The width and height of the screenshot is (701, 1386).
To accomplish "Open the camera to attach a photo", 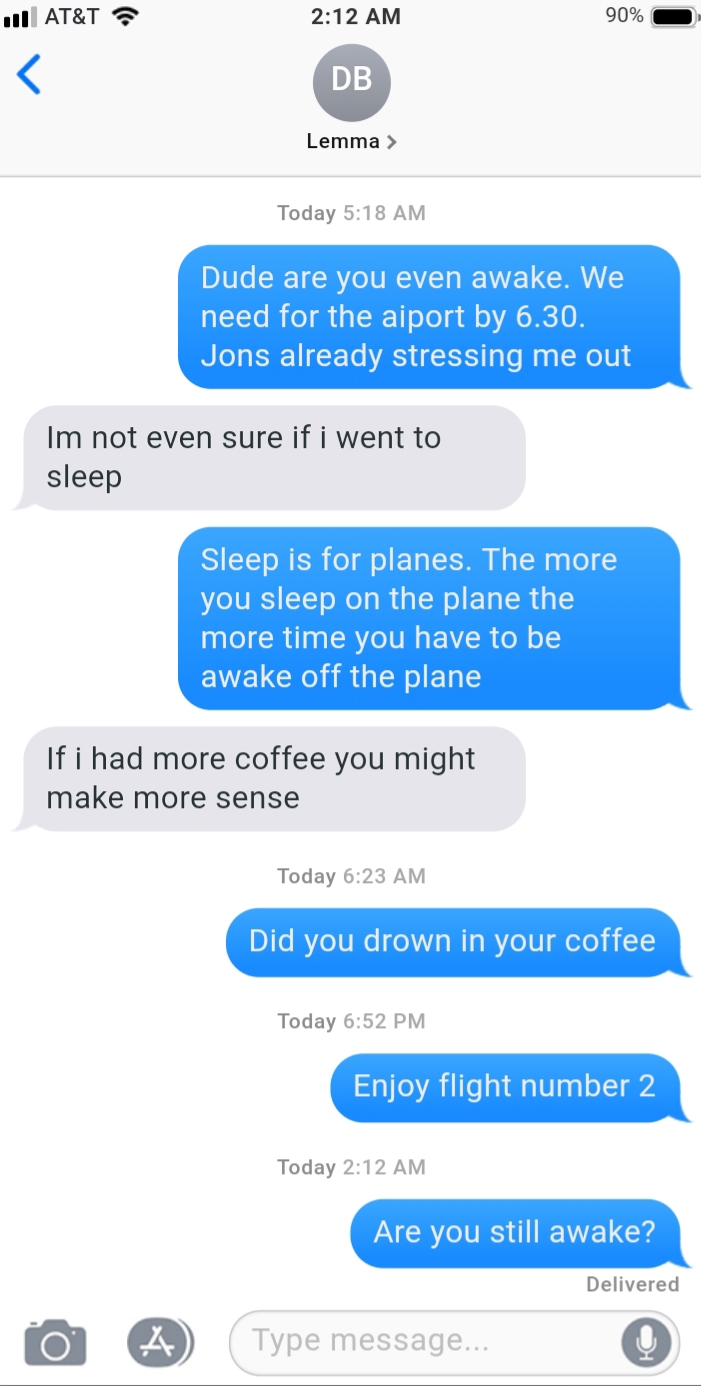I will (55, 1342).
